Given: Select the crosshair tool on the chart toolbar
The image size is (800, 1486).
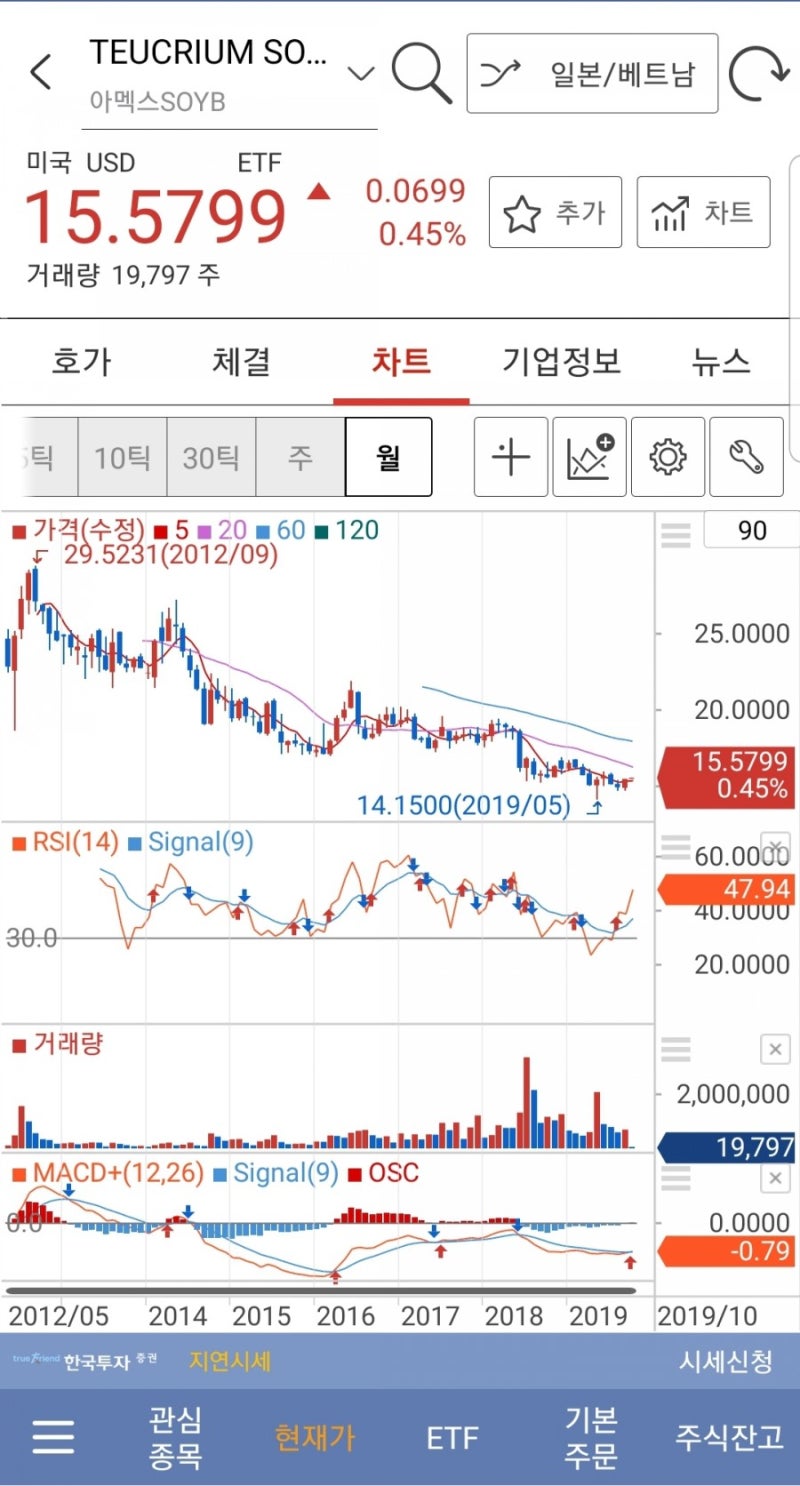Looking at the screenshot, I should pos(510,456).
